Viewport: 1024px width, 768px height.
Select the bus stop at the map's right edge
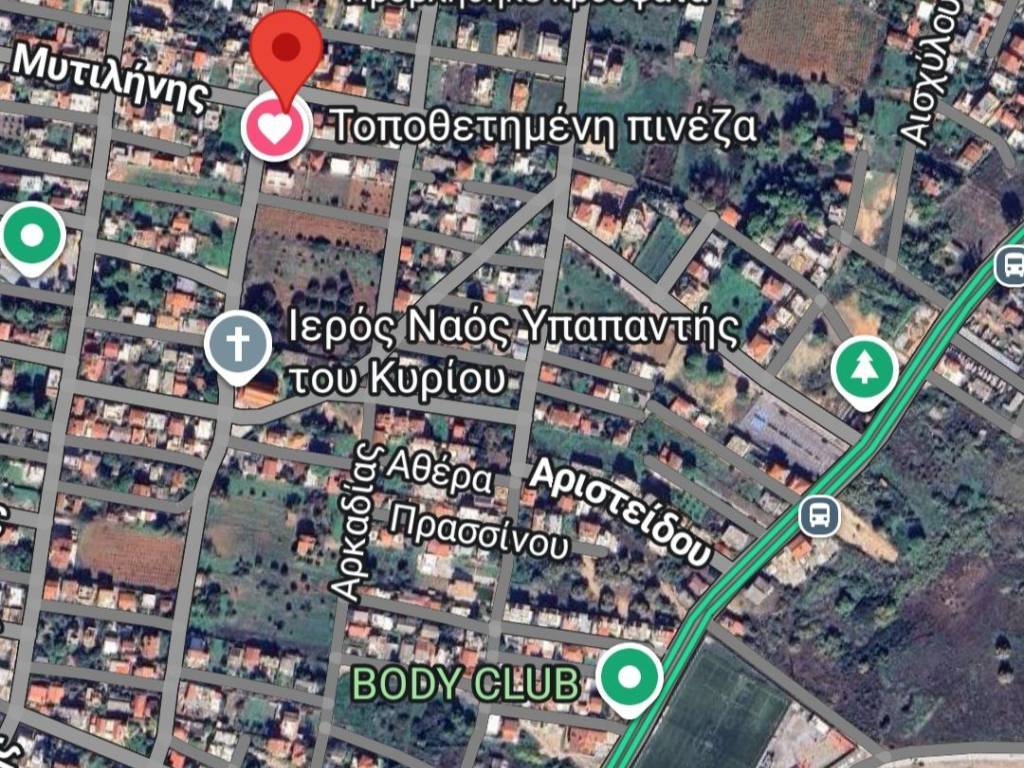click(x=1010, y=266)
